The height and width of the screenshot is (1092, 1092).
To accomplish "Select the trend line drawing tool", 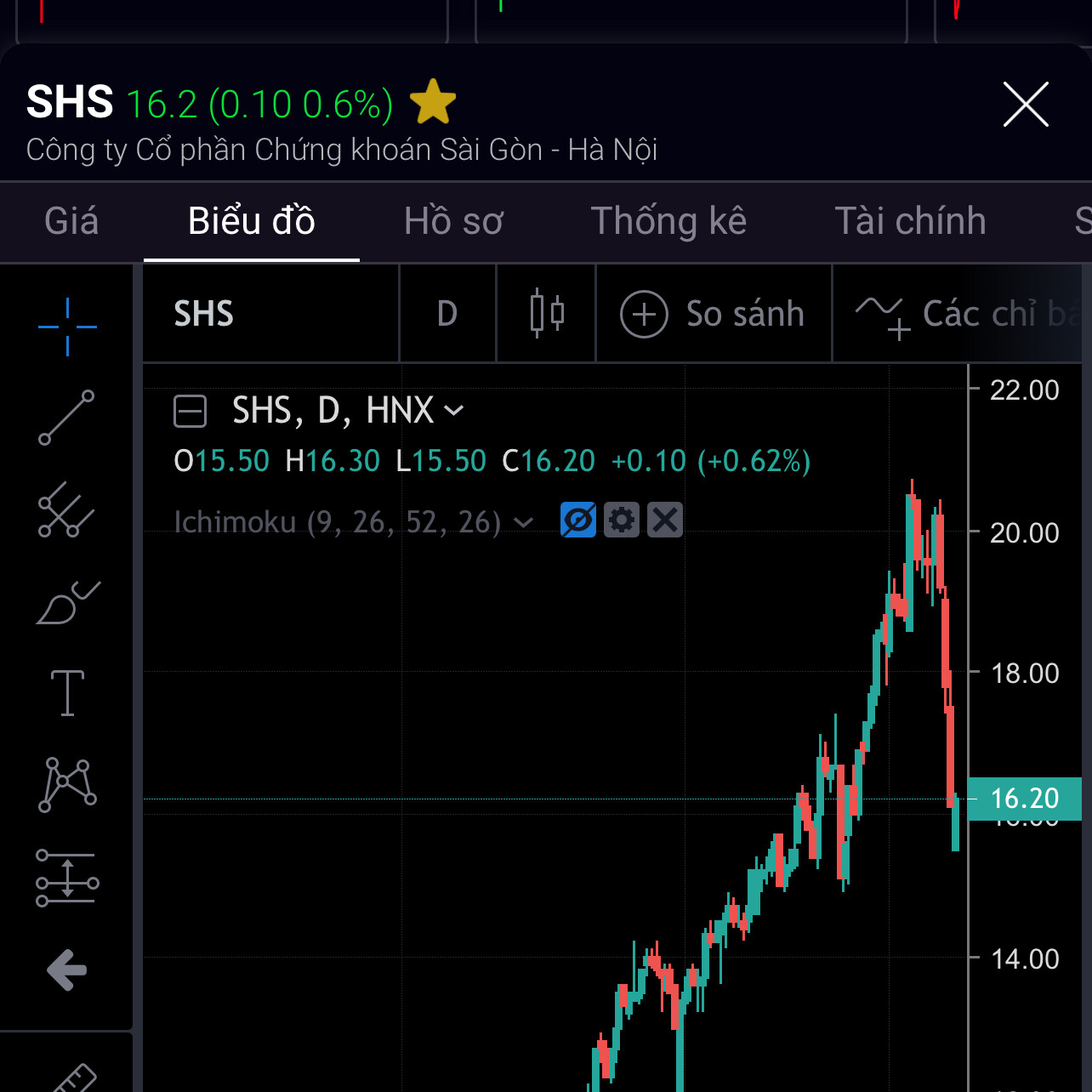I will 66,418.
